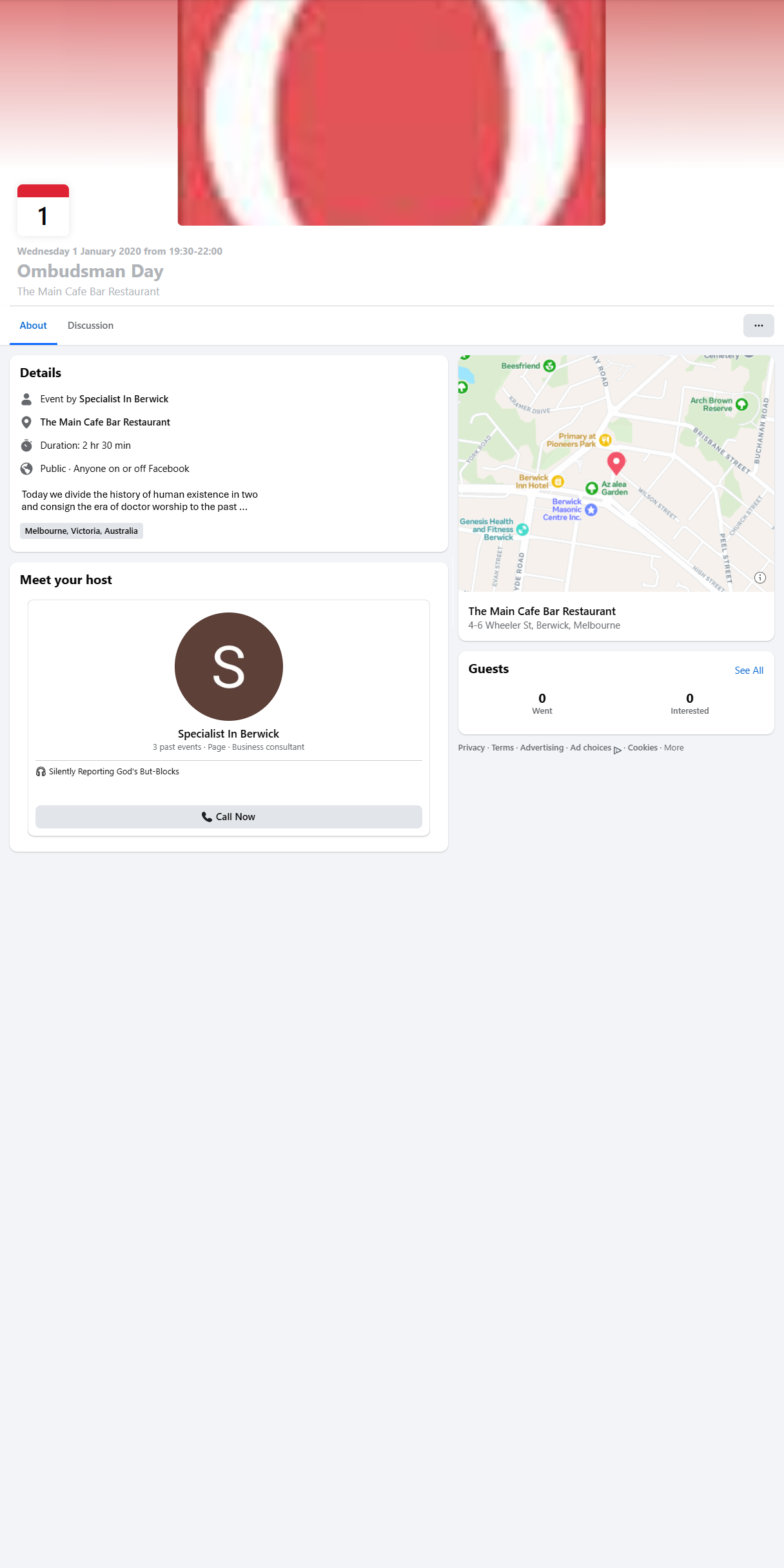Open the three-dot more options menu
Screen dimensions: 784x1568
(758, 326)
